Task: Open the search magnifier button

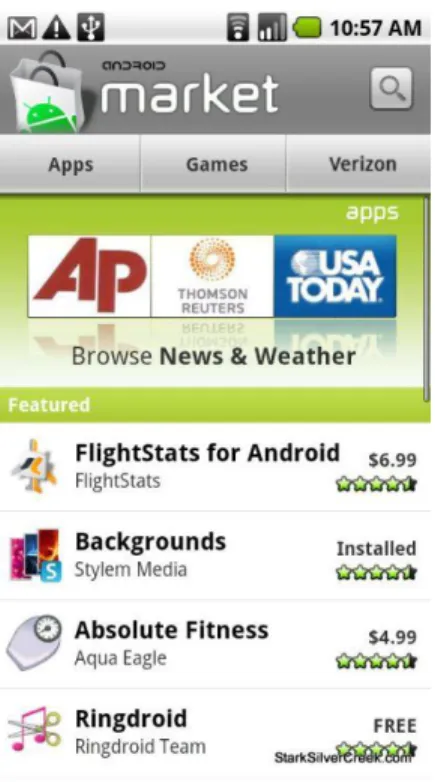Action: click(x=391, y=88)
